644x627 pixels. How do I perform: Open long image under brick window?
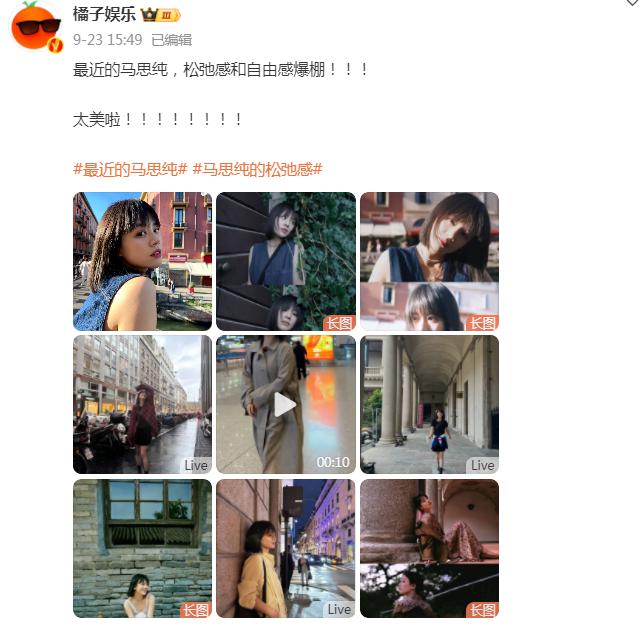(142, 548)
